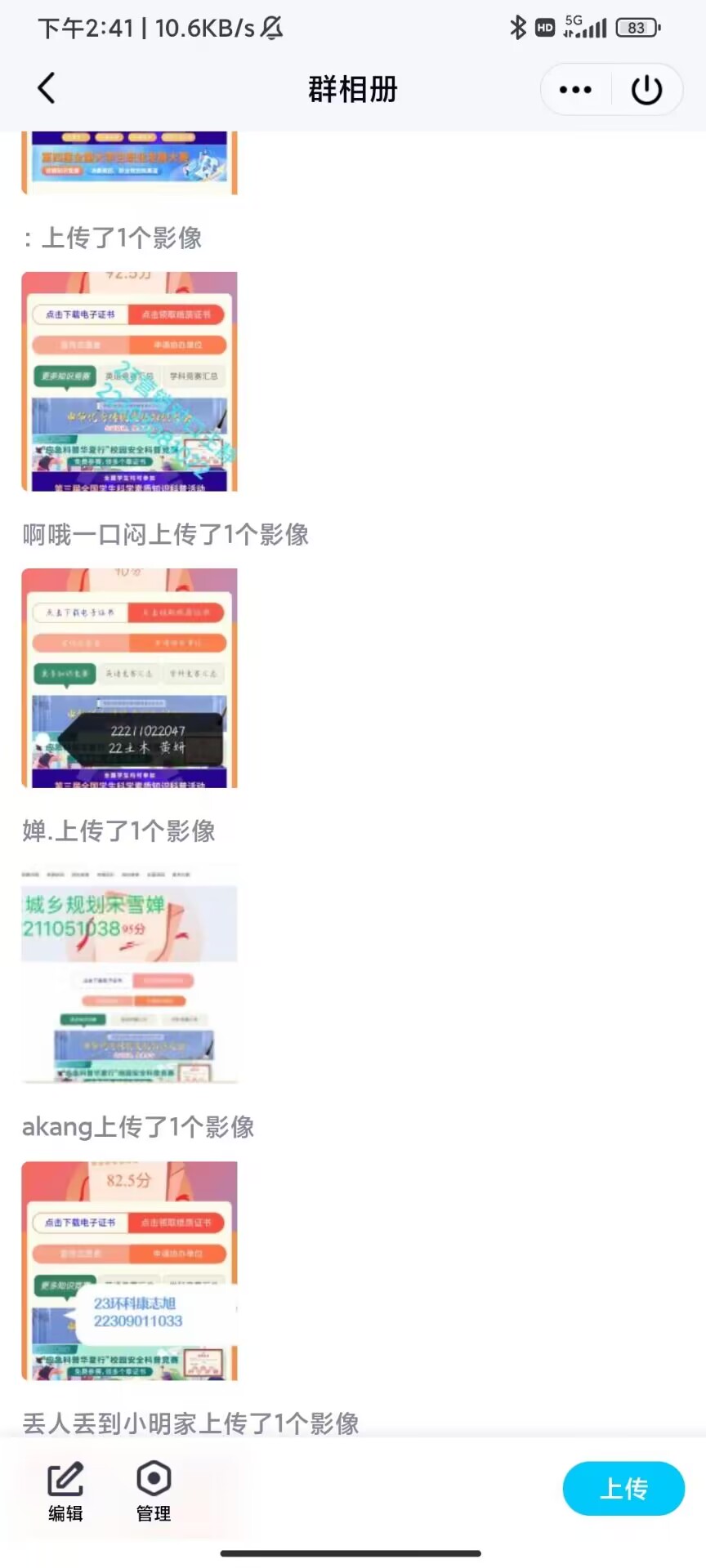This screenshot has height=1568, width=706.
Task: Open the three-dot more options menu
Action: [x=575, y=90]
